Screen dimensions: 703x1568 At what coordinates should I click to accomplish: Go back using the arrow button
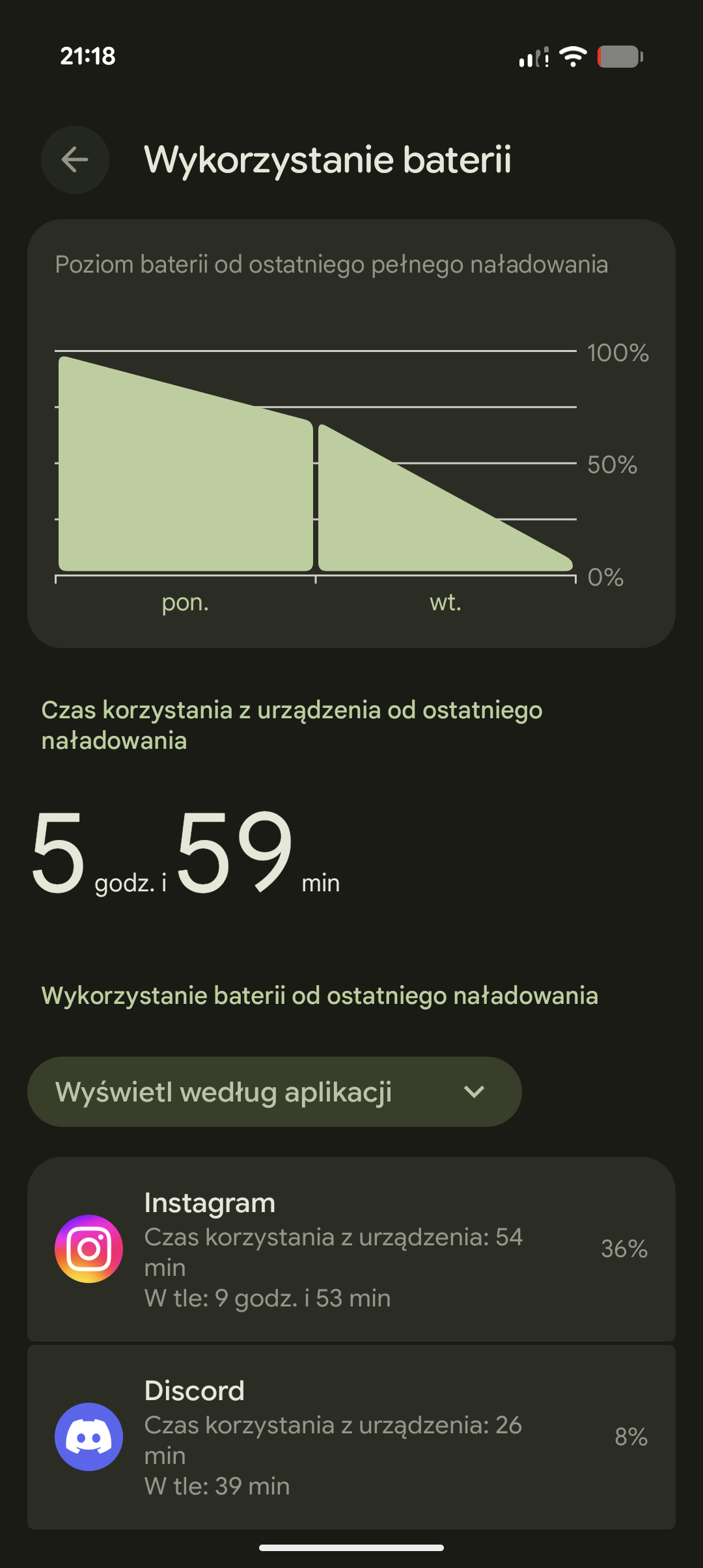[x=75, y=159]
